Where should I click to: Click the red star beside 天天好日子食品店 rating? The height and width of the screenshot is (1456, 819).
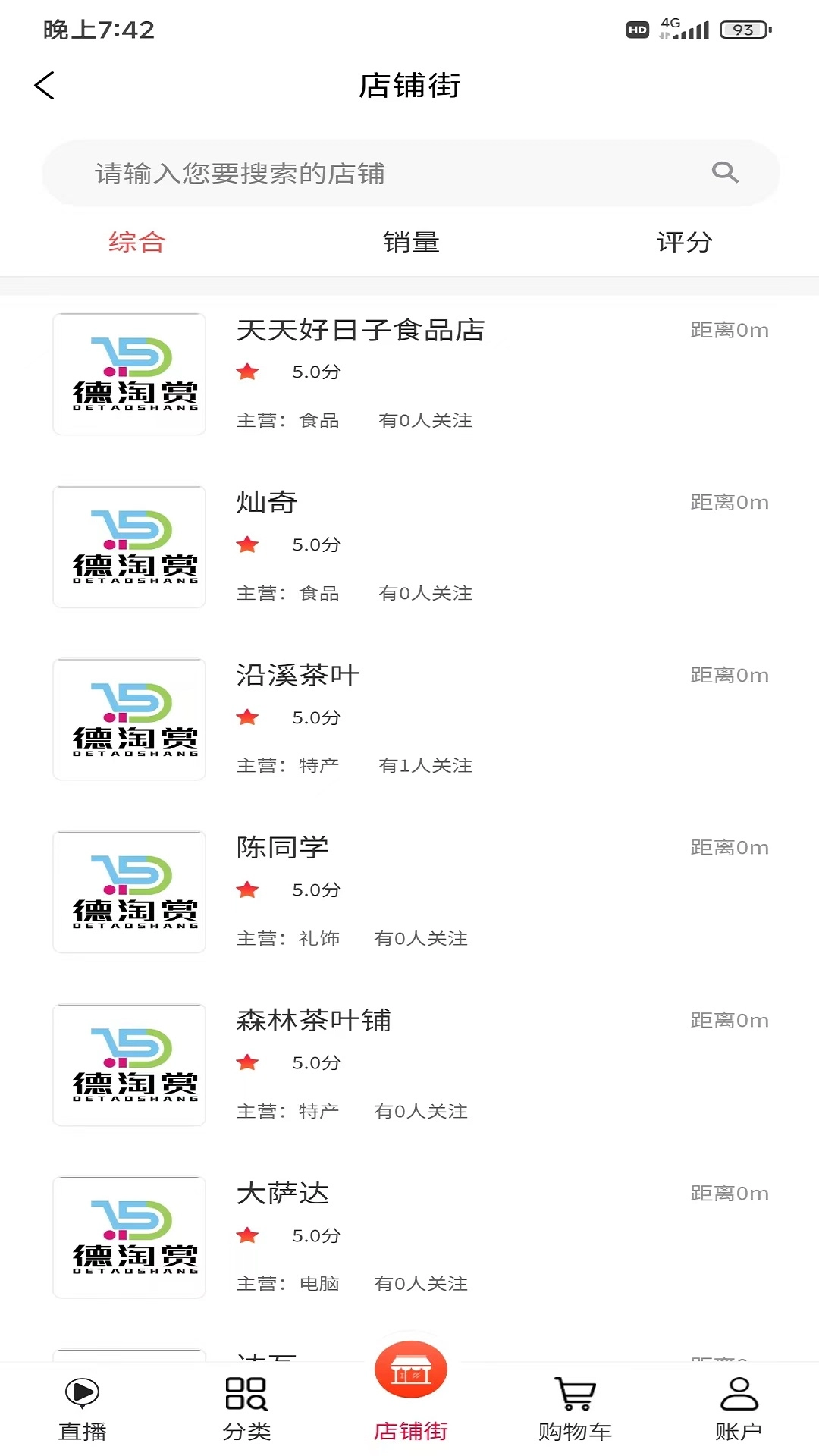pos(248,372)
